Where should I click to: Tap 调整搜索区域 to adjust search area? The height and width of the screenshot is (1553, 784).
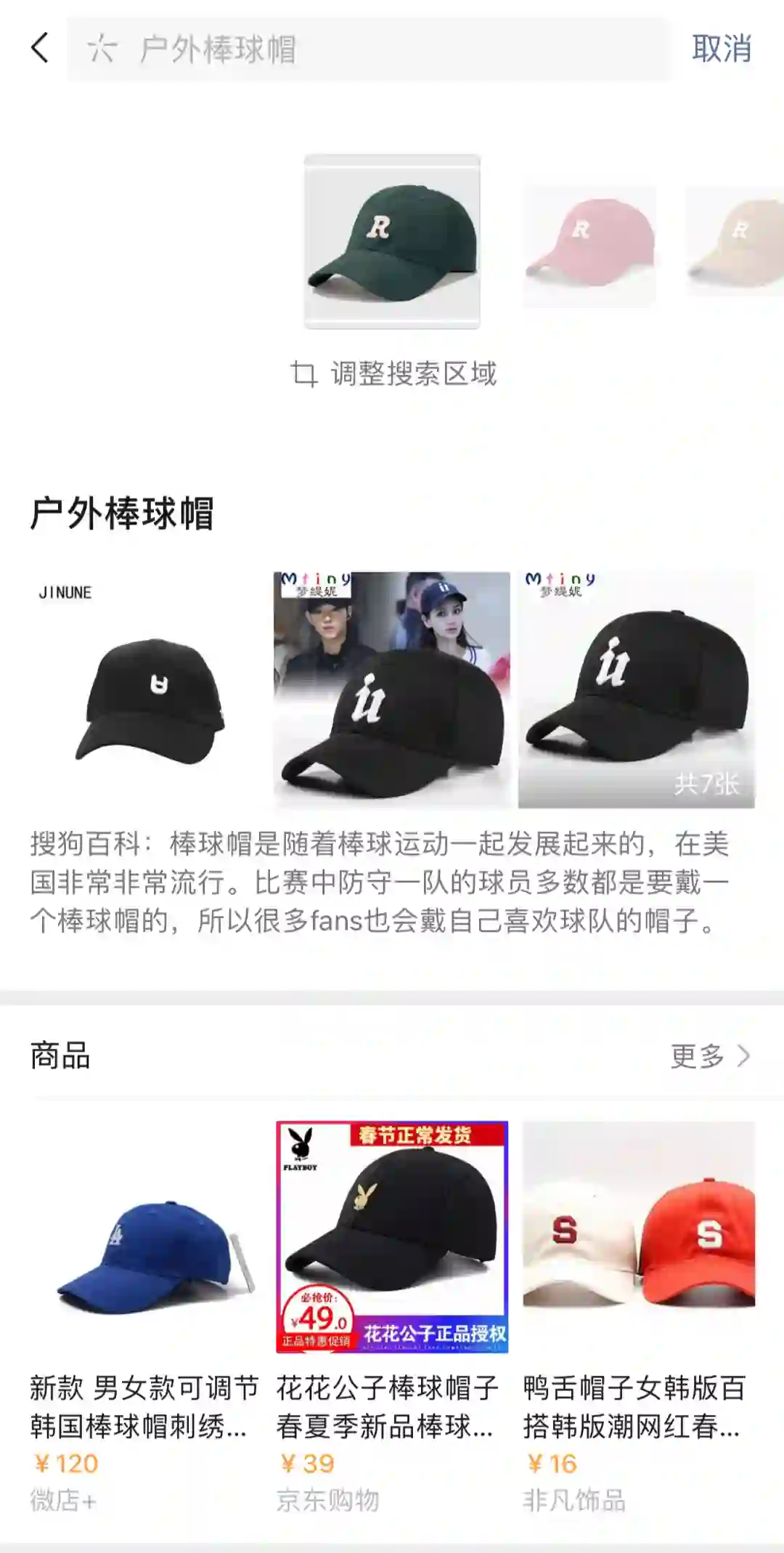click(393, 374)
